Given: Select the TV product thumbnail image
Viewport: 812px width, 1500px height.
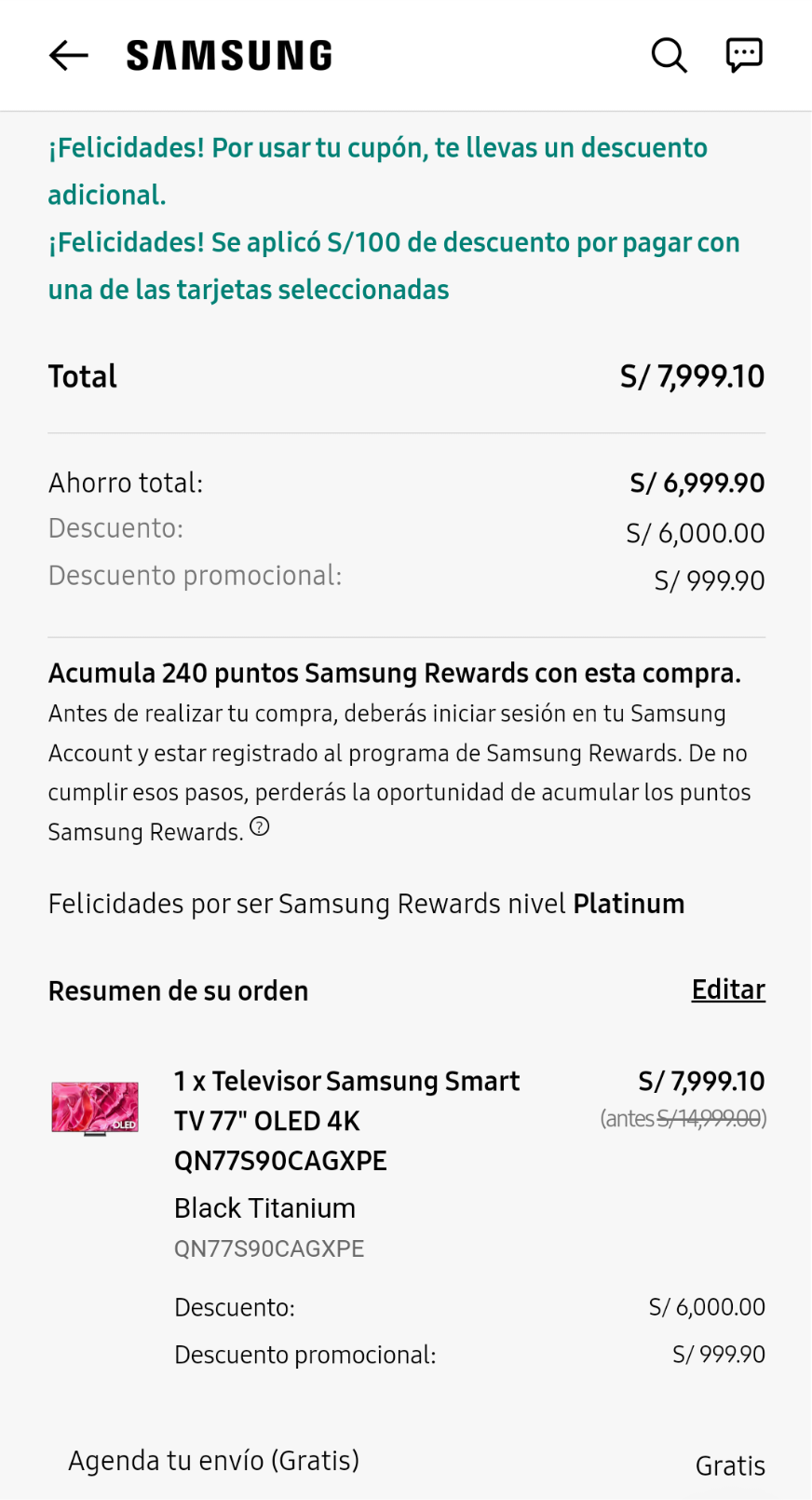Looking at the screenshot, I should click(x=95, y=1108).
